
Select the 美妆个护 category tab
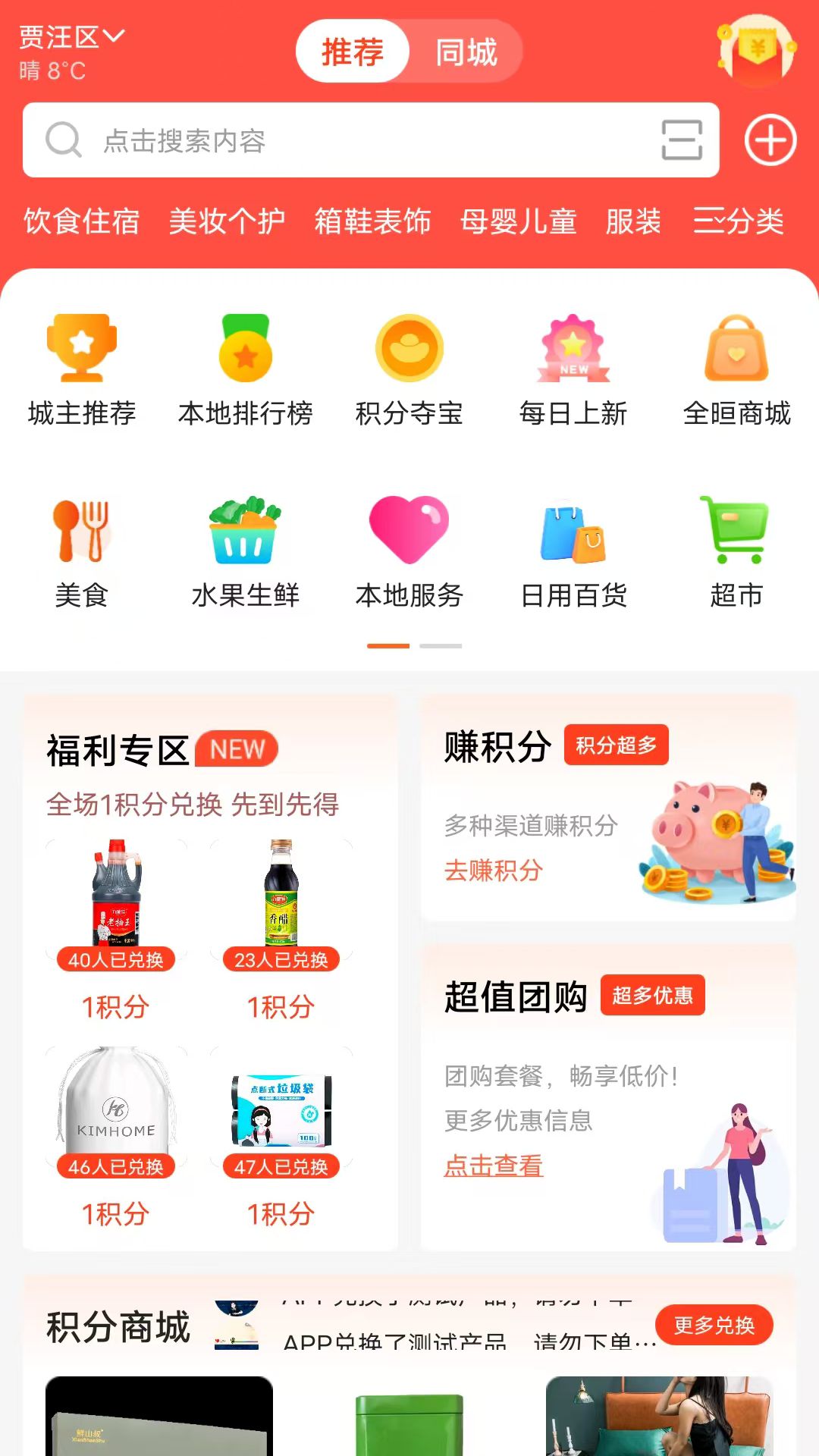point(226,222)
